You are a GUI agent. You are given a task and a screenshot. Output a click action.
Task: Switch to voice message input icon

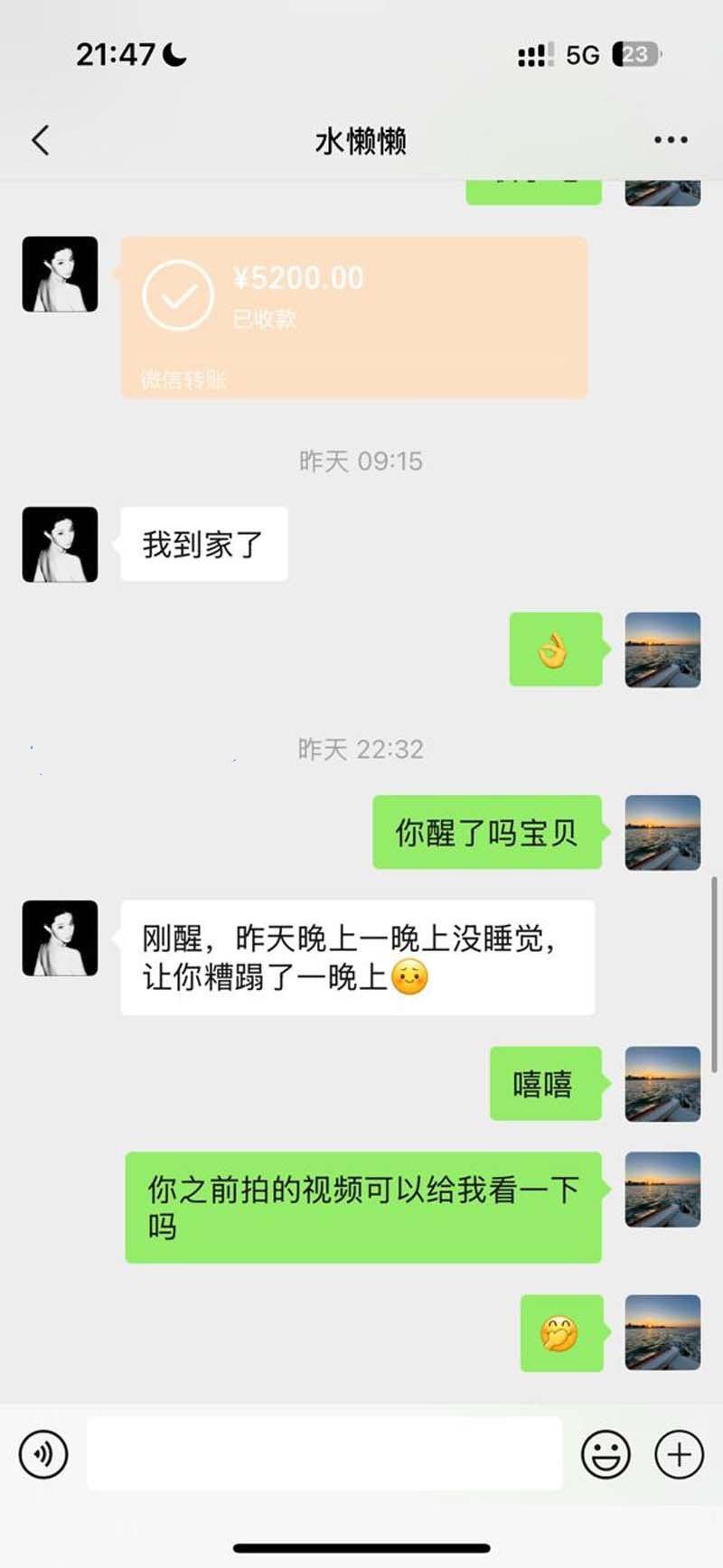click(44, 1454)
